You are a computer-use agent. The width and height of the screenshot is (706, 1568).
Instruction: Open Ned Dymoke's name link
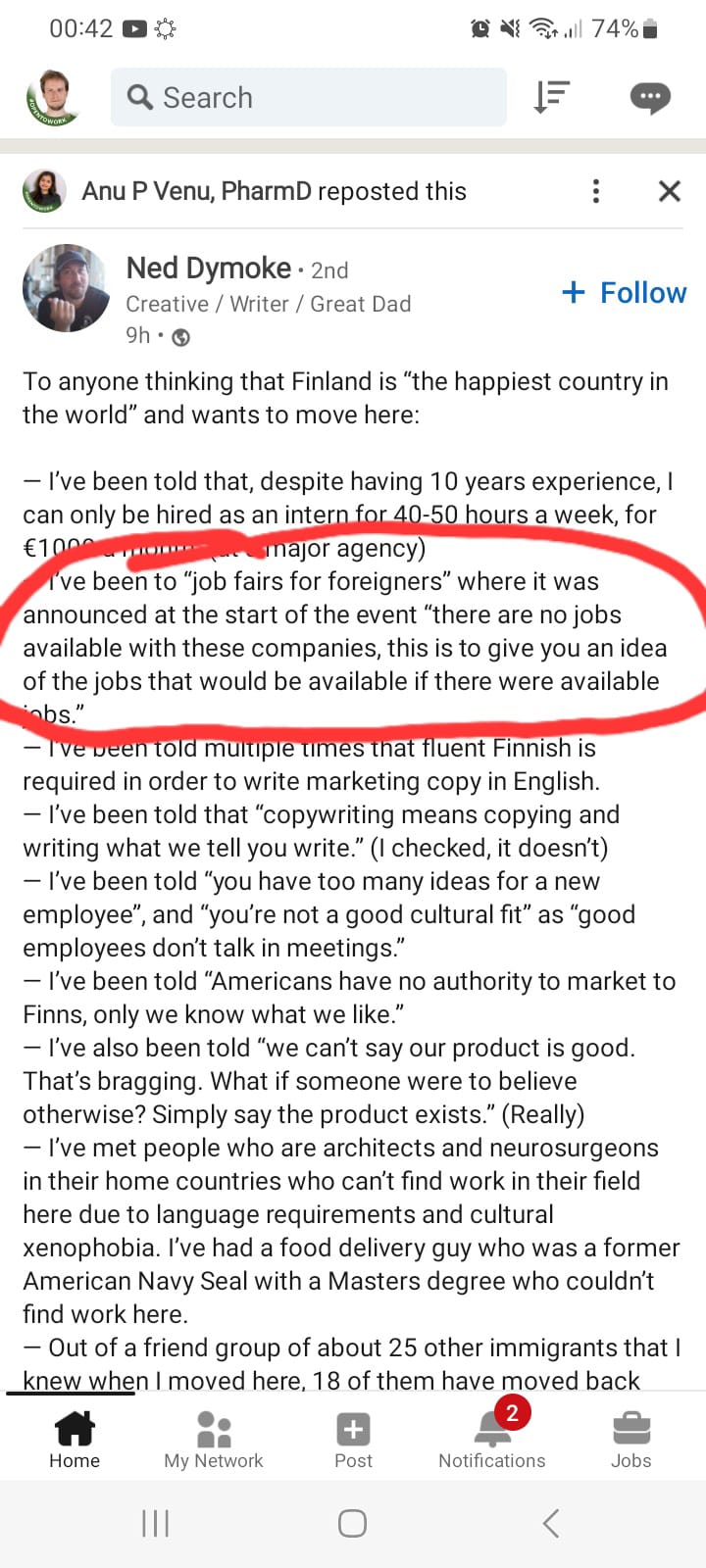(x=209, y=268)
